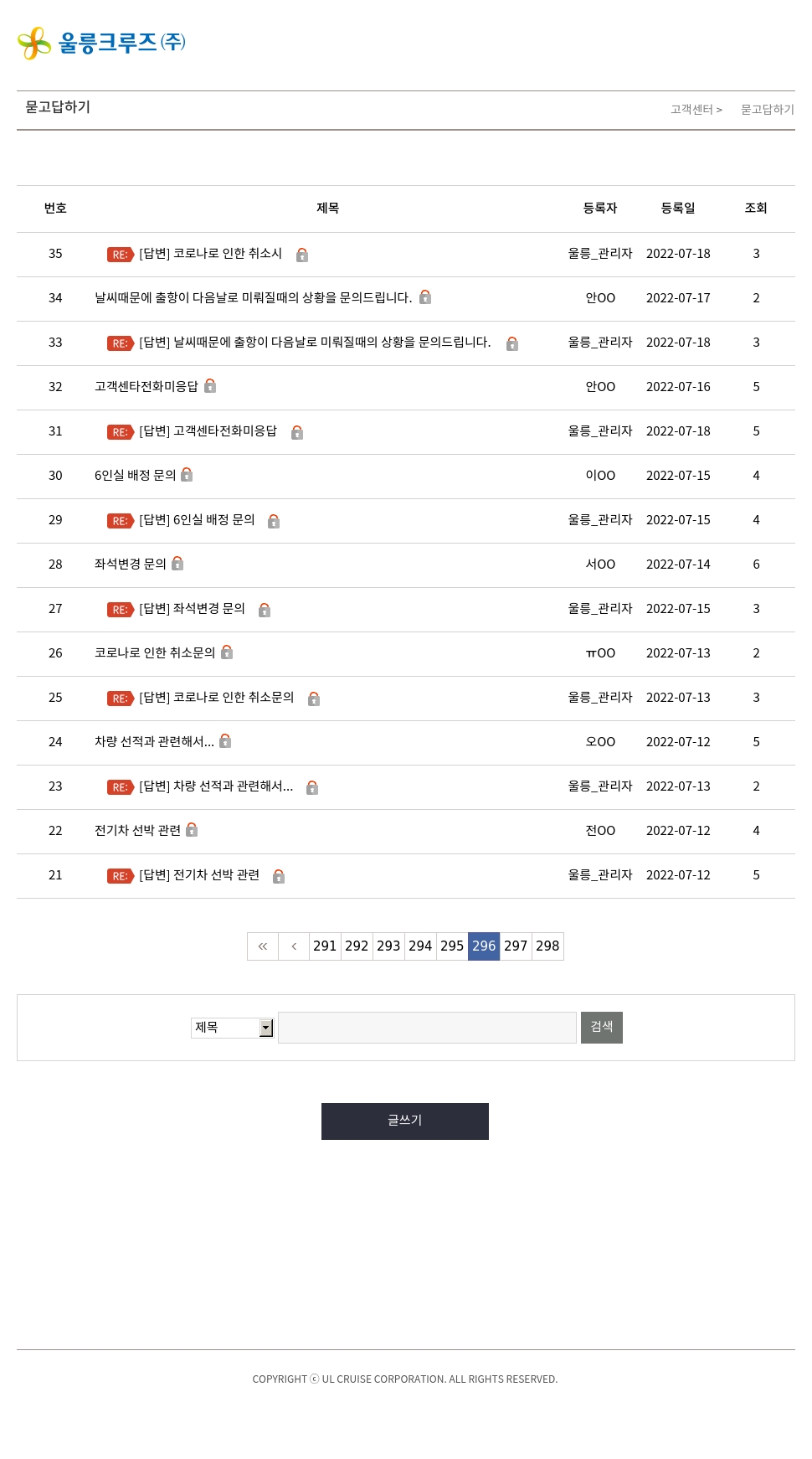Open the '전기차 선박 관련' post numbered 22
Image resolution: width=812 pixels, height=1459 pixels.
click(x=137, y=831)
